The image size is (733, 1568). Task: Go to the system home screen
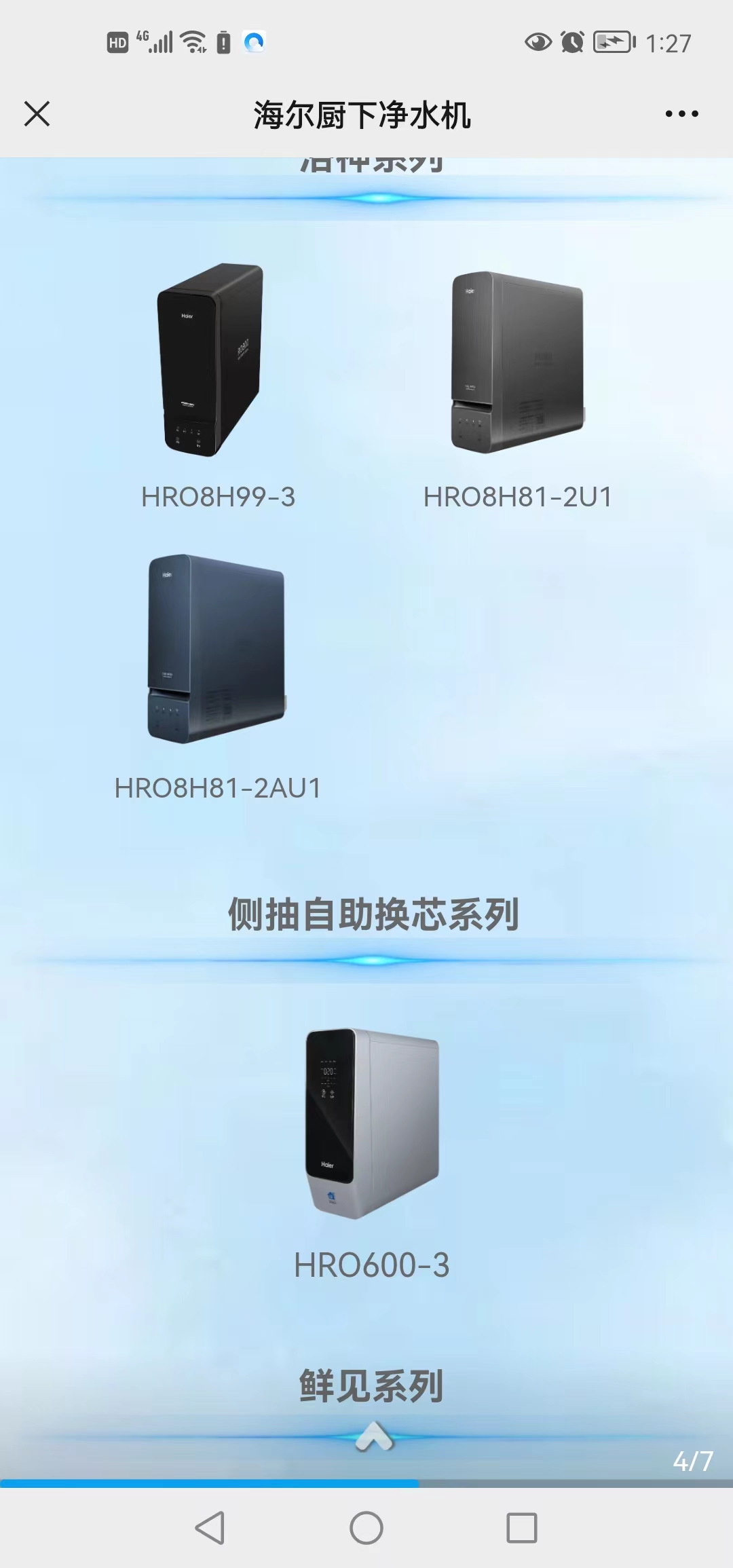(x=366, y=1528)
